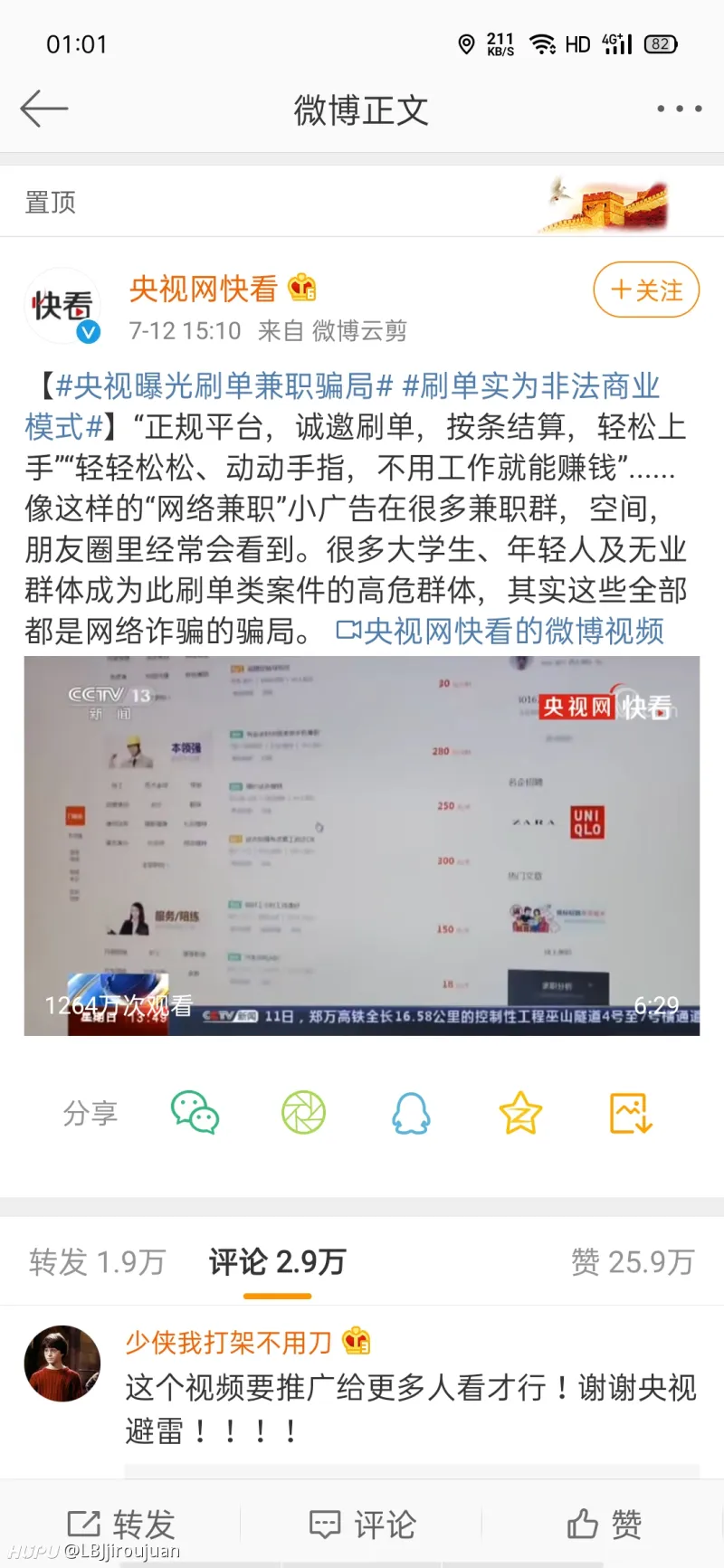This screenshot has width=724, height=1568.
Task: Open hashtag #央视曝光刷单兼职骗局#
Action: coord(224,386)
